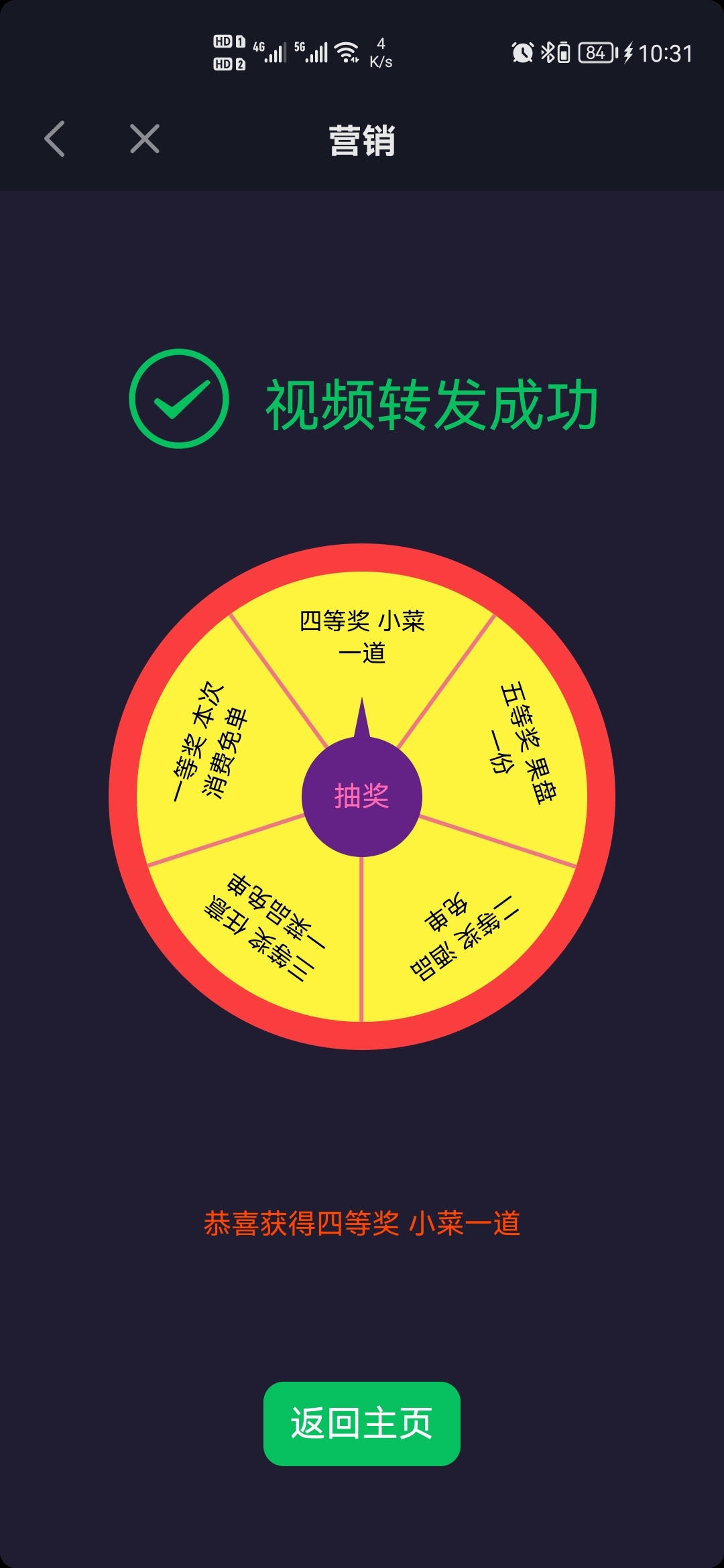Tap the purple 抽奖 button on the wheel
The height and width of the screenshot is (1568, 724).
pyautogui.click(x=362, y=796)
